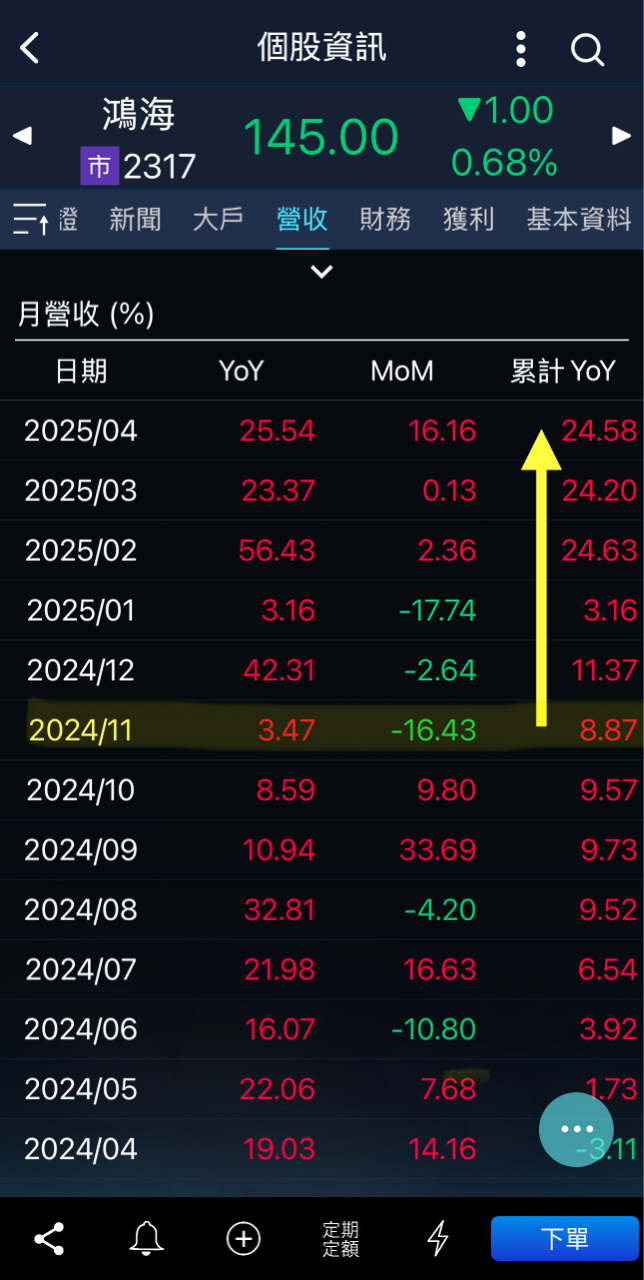Open the search magnifier
This screenshot has width=644, height=1280.
click(x=588, y=48)
